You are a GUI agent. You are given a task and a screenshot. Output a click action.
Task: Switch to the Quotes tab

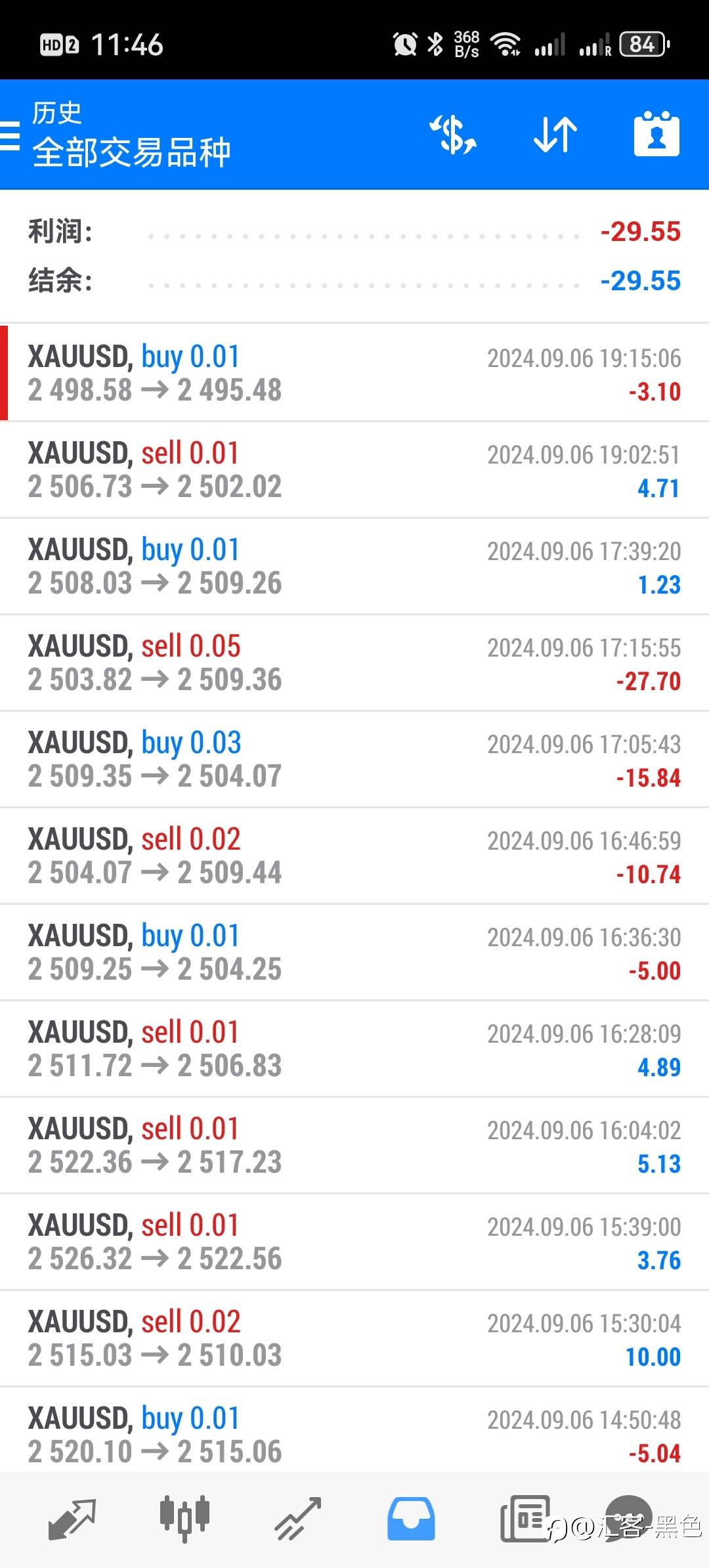(x=72, y=1518)
